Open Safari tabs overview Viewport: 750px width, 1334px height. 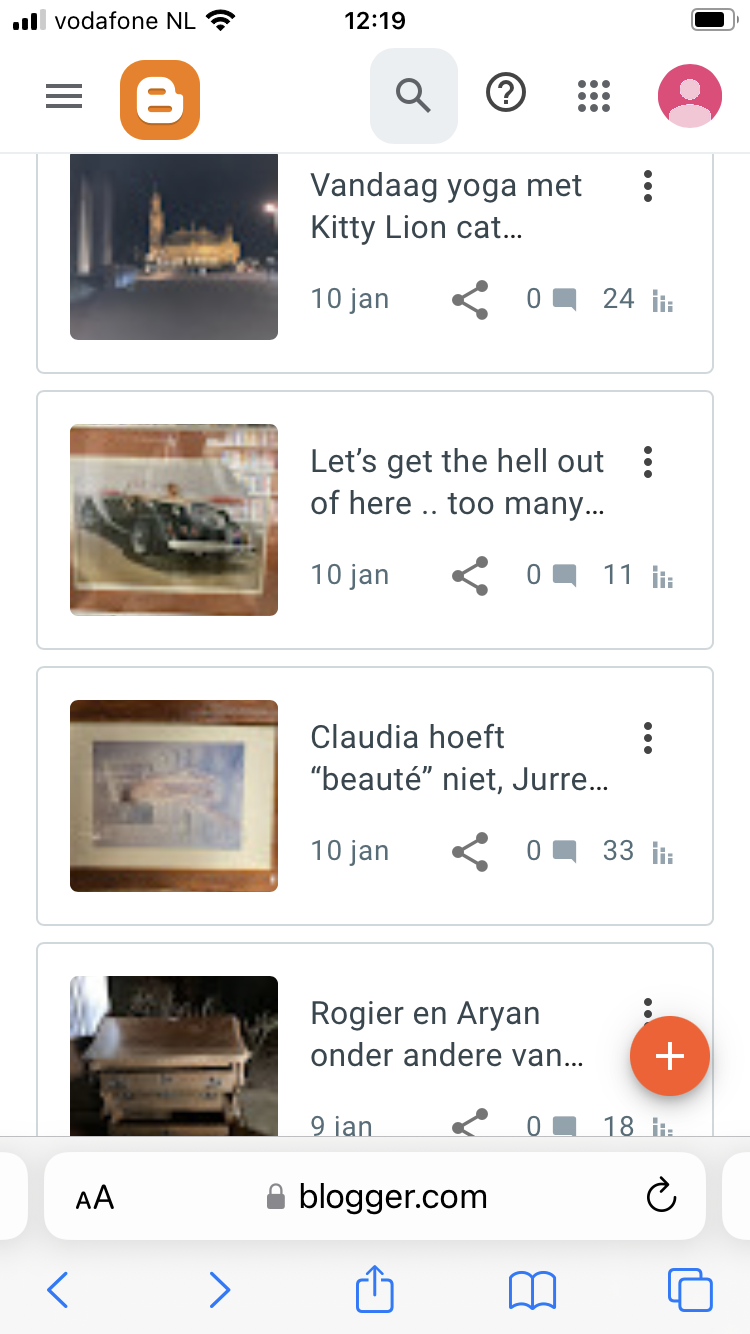point(689,1289)
